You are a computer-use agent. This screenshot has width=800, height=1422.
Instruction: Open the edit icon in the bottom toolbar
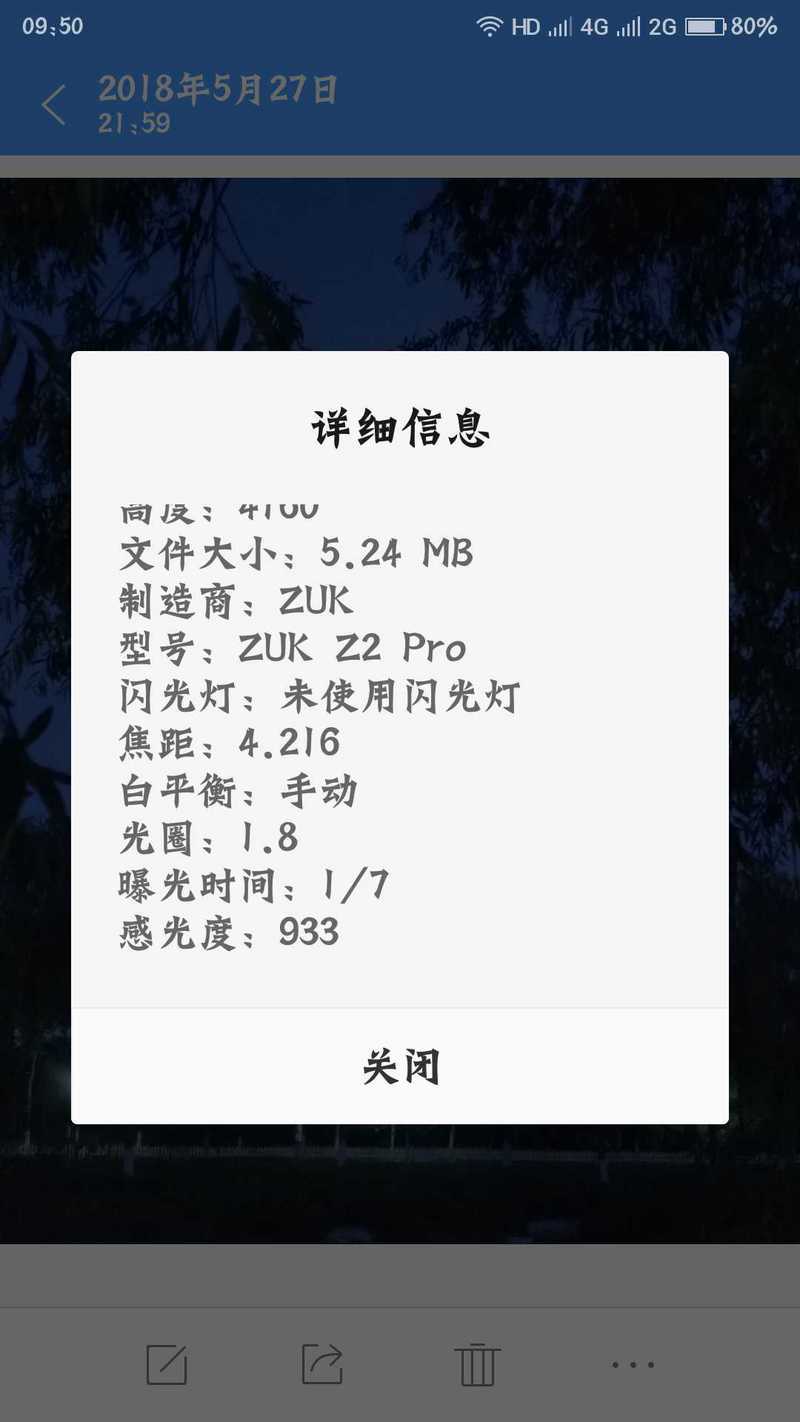(x=166, y=1364)
